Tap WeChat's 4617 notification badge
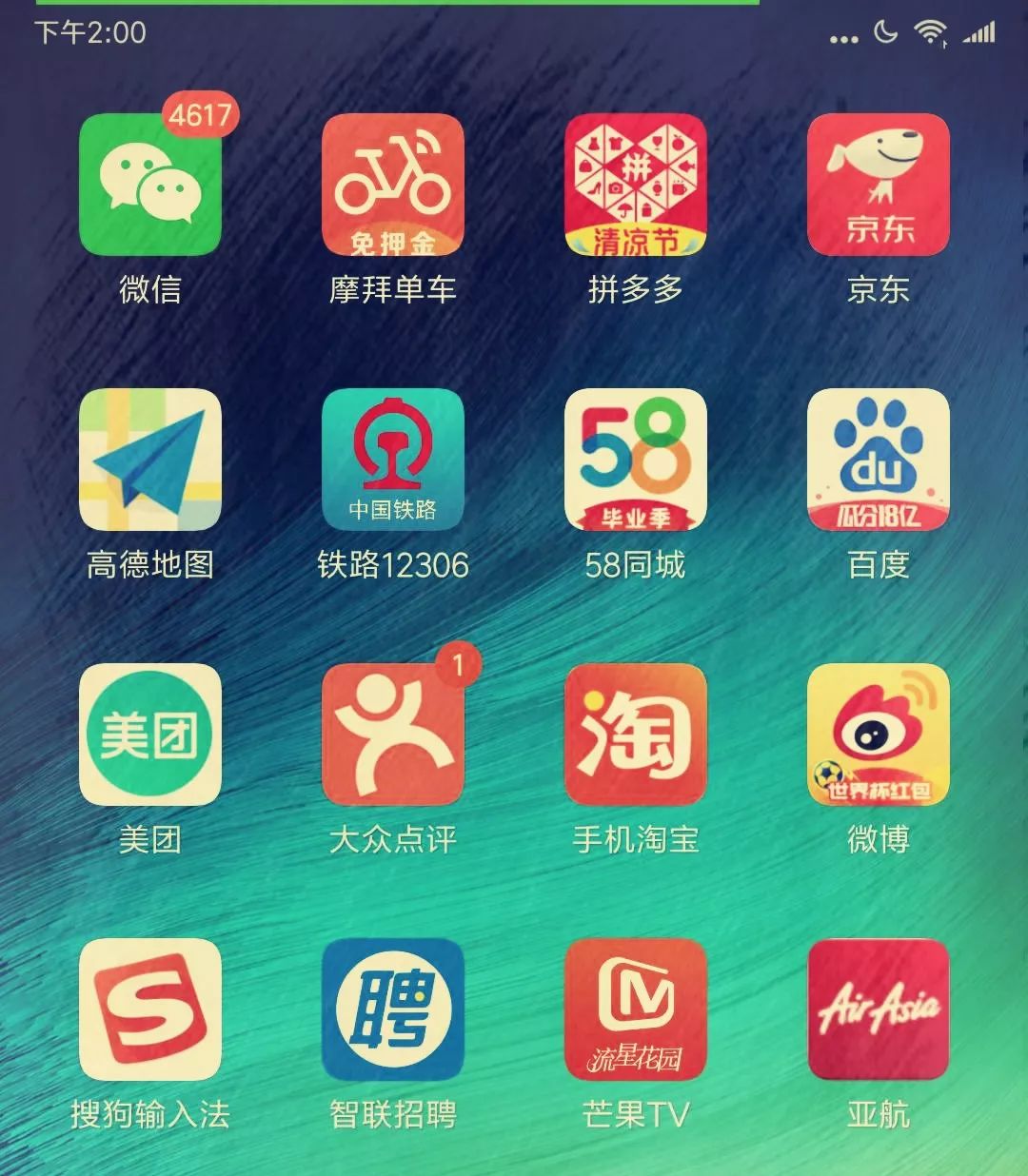This screenshot has width=1028, height=1176. (202, 116)
